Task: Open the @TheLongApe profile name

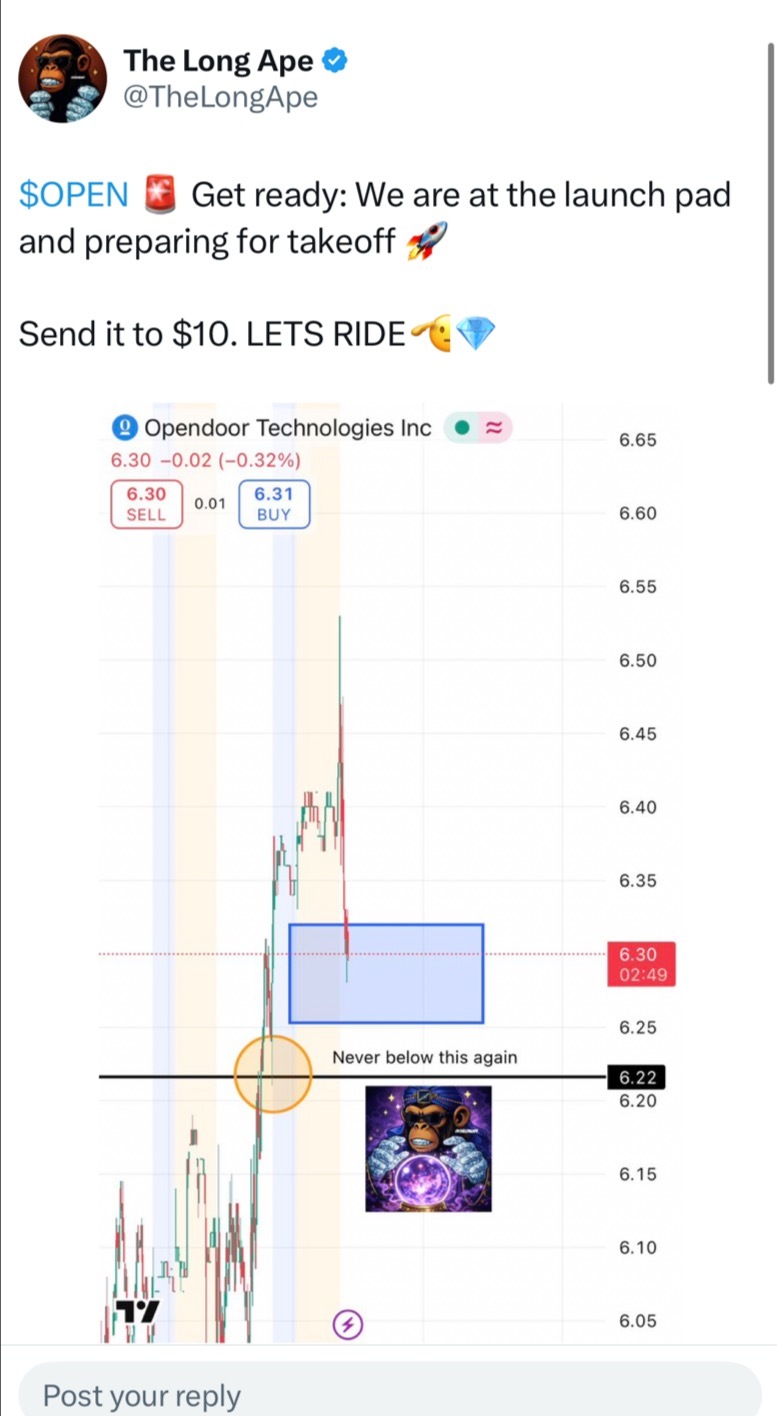Action: coord(220,97)
